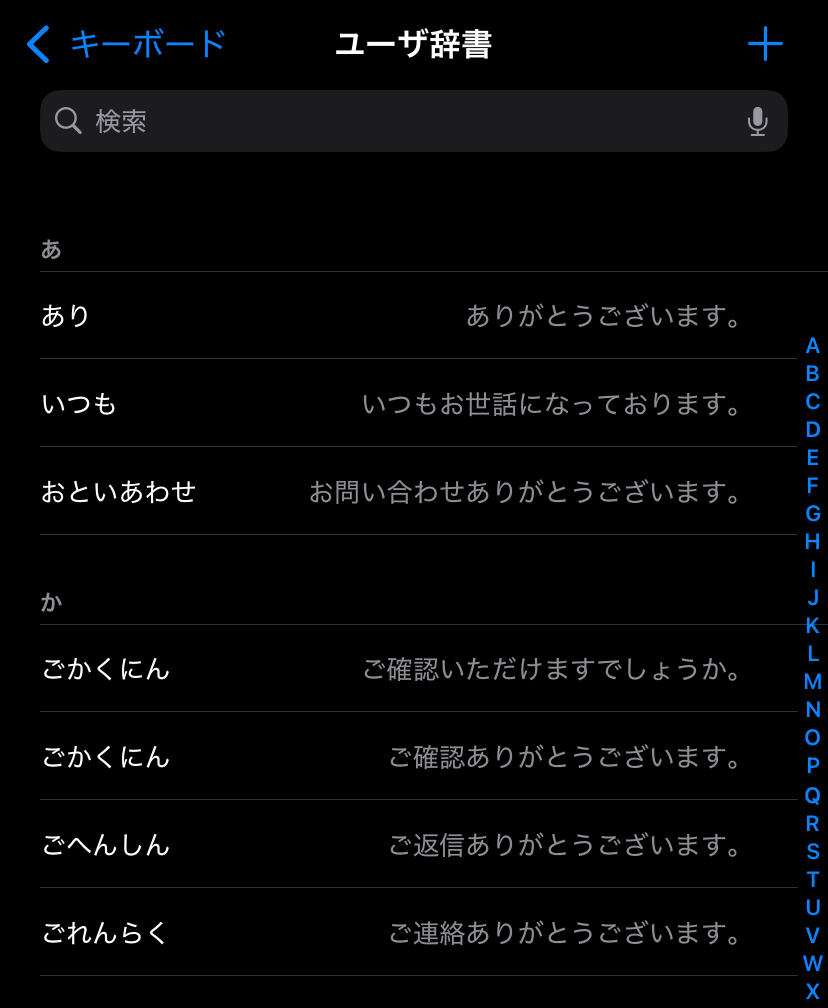This screenshot has height=1008, width=828.
Task: Jump to letter S in the index
Action: pos(812,852)
